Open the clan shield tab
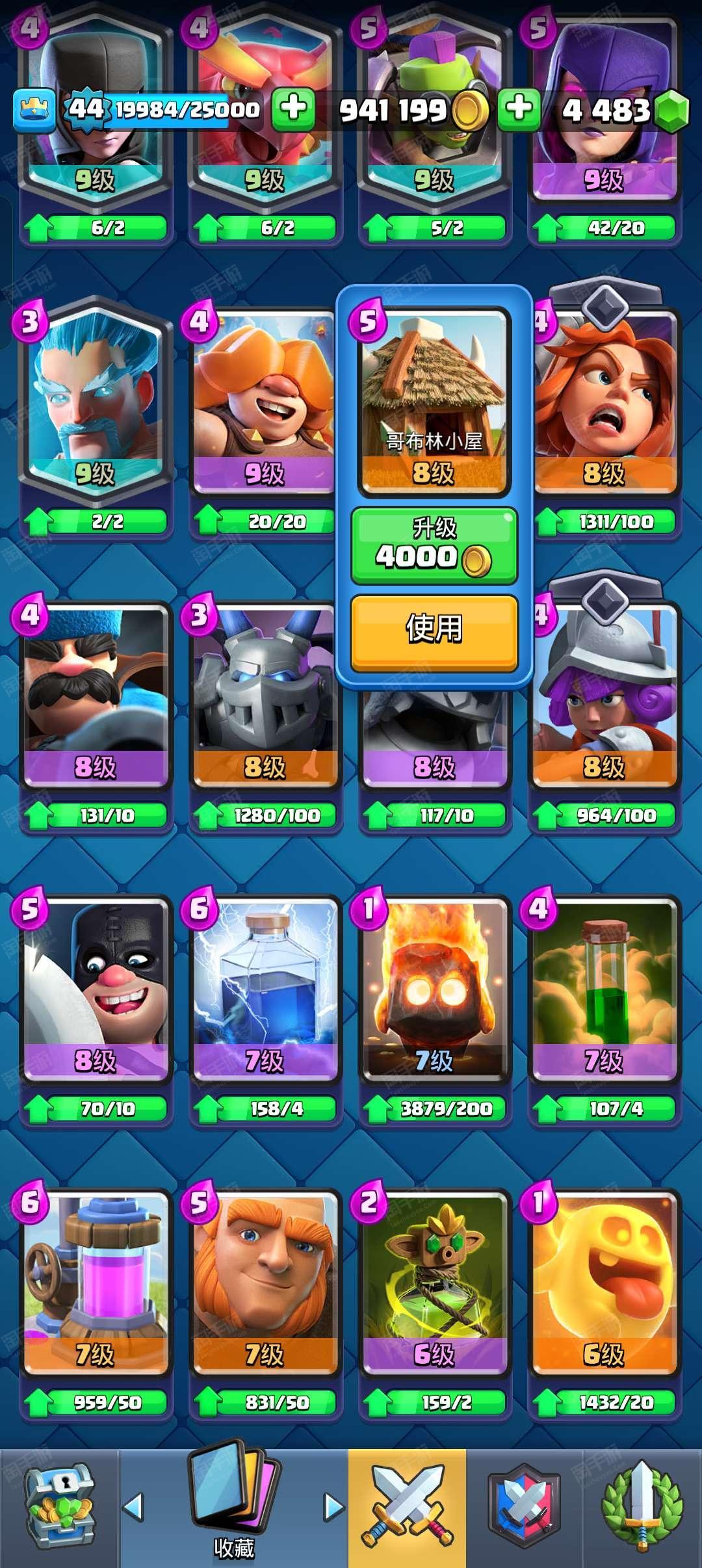Screen dimensions: 702x1568 [x=524, y=1507]
